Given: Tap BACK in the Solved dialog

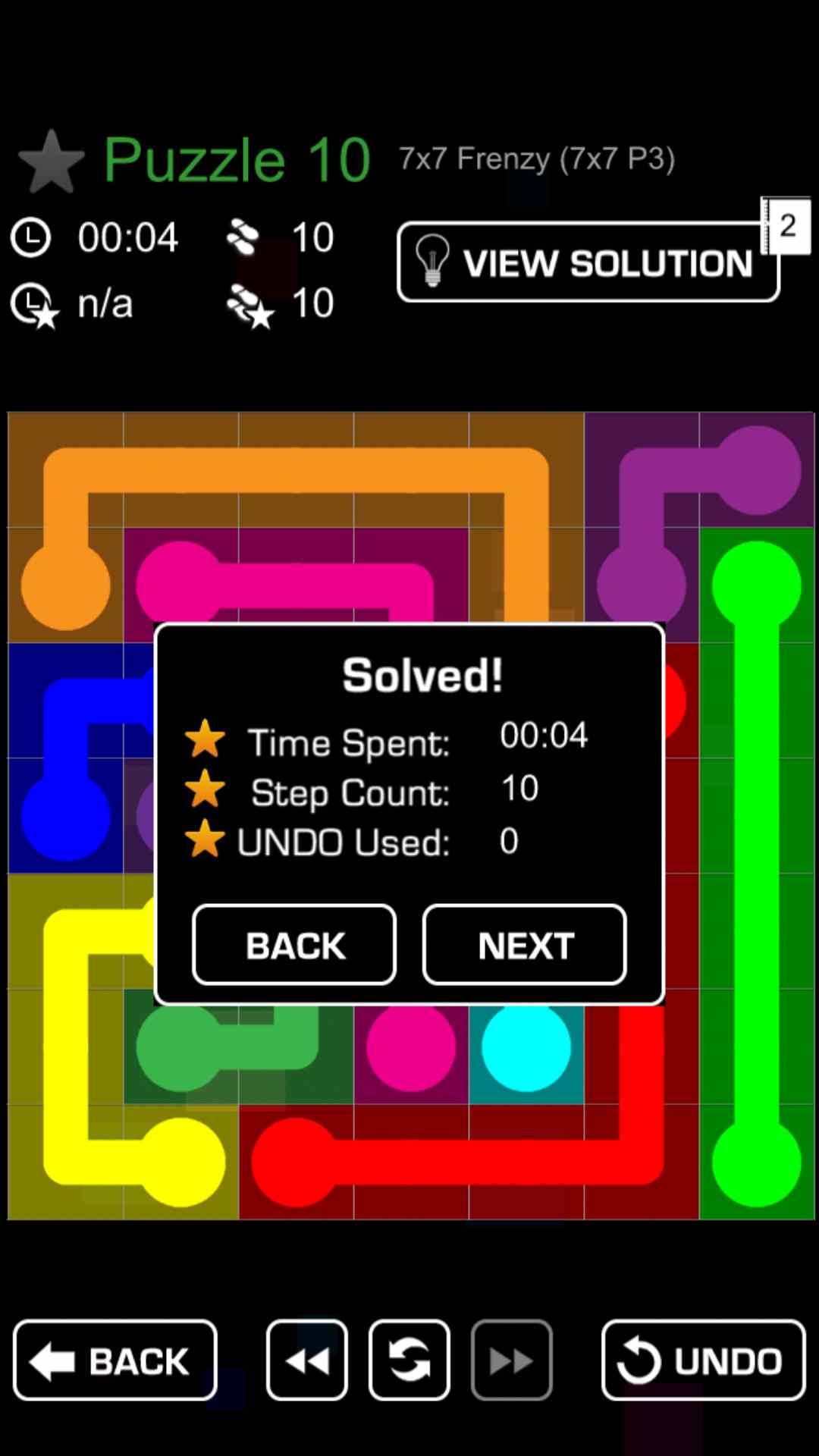Looking at the screenshot, I should pos(294,945).
